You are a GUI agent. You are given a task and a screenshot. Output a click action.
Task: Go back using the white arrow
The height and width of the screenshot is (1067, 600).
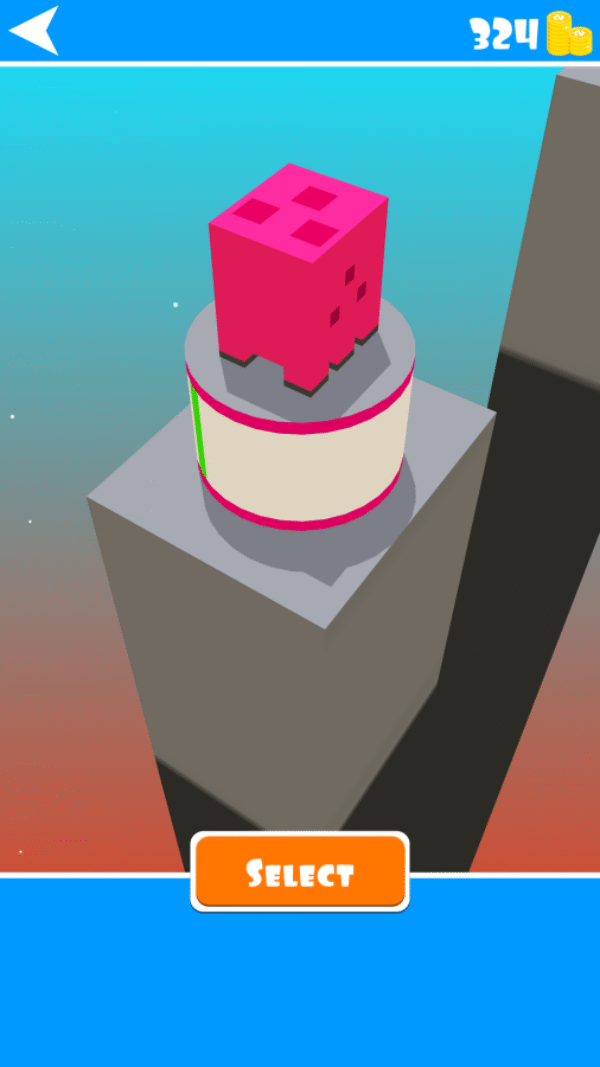click(35, 30)
